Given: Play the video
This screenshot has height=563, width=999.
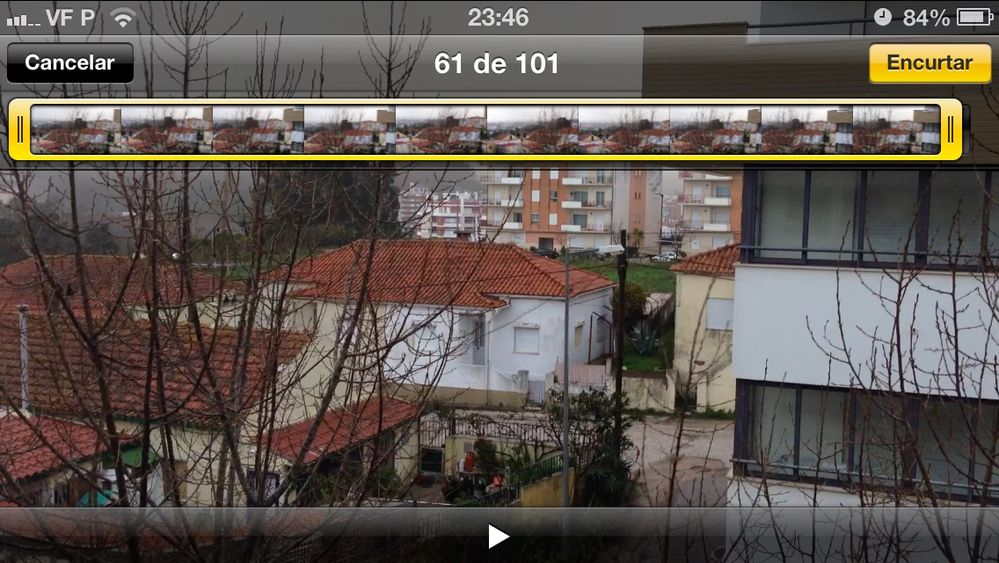Looking at the screenshot, I should (498, 537).
